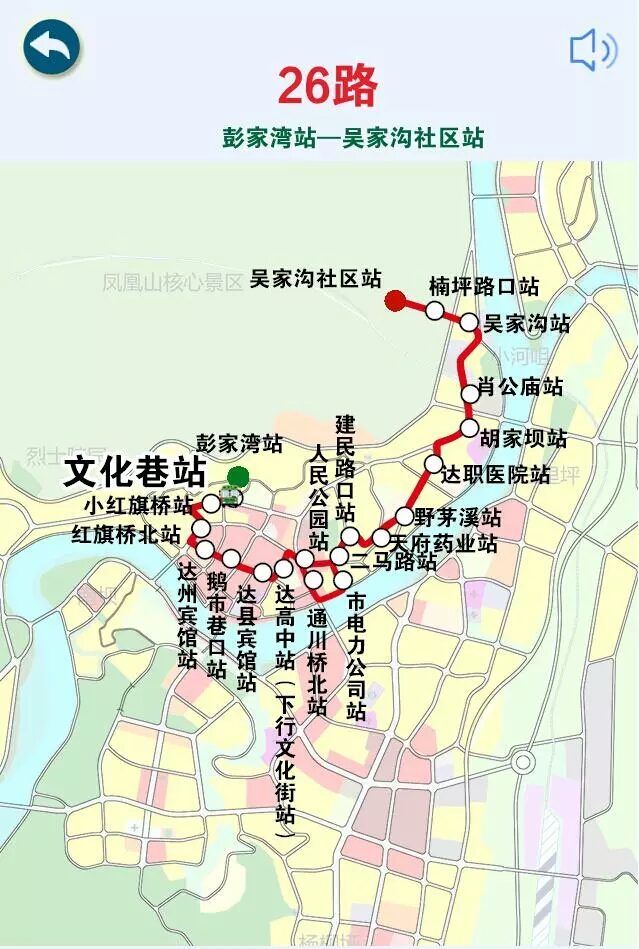The width and height of the screenshot is (639, 949).
Task: Tap the speaker icon for voice announcement
Action: pyautogui.click(x=592, y=49)
